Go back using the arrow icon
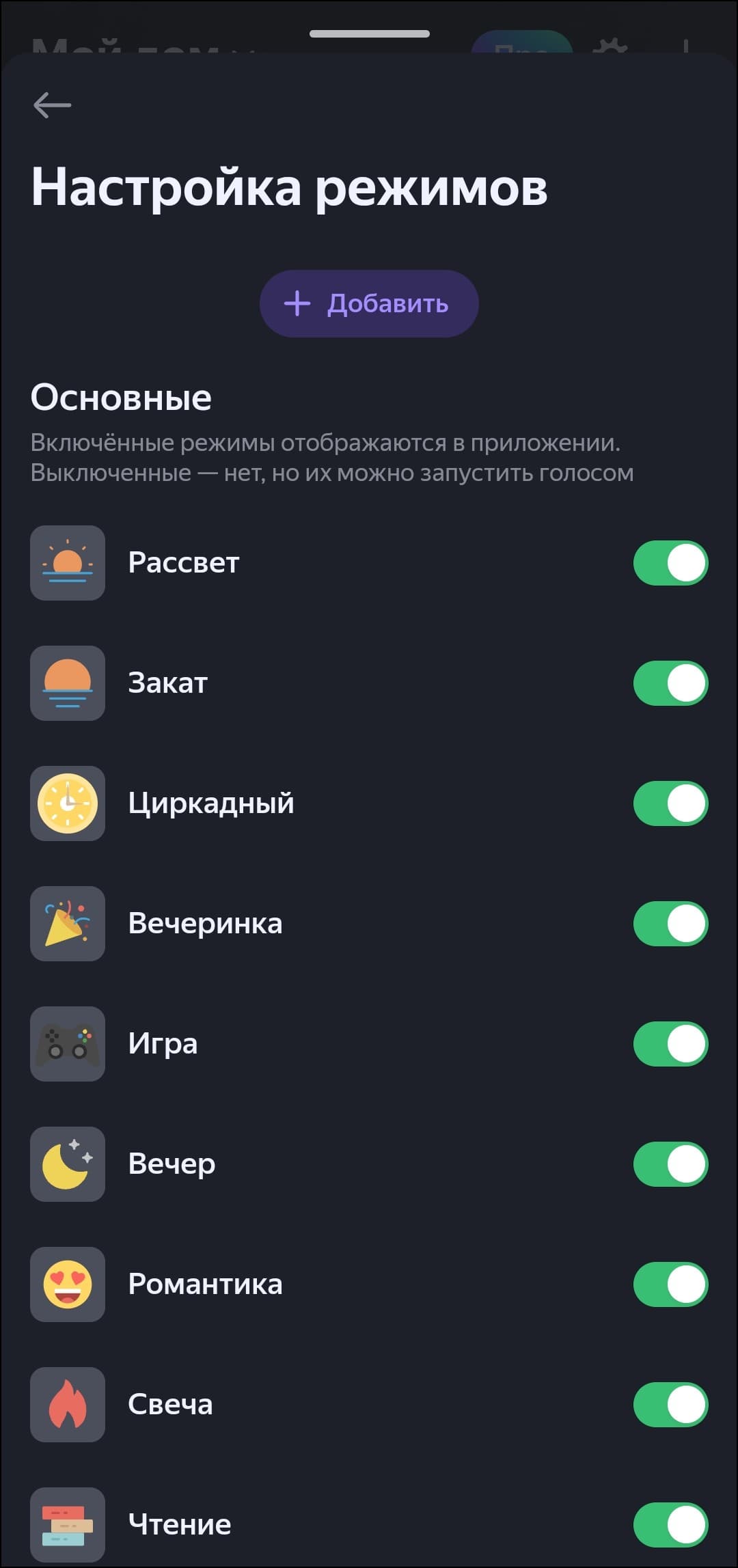This screenshot has width=738, height=1568. coord(52,105)
